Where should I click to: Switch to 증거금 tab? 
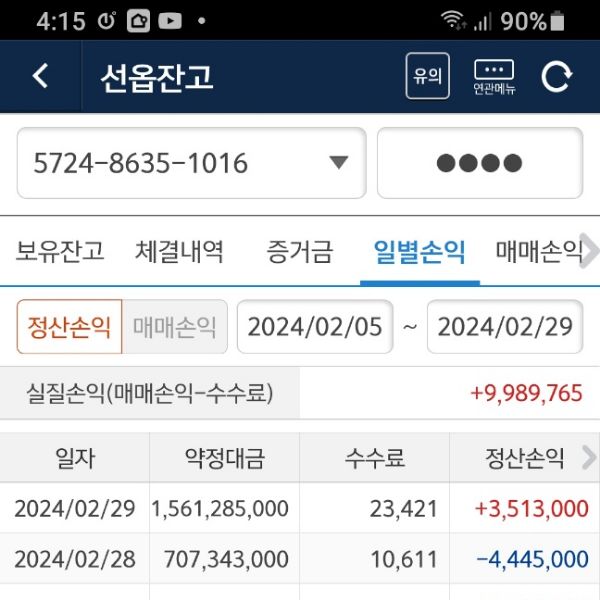[x=300, y=251]
